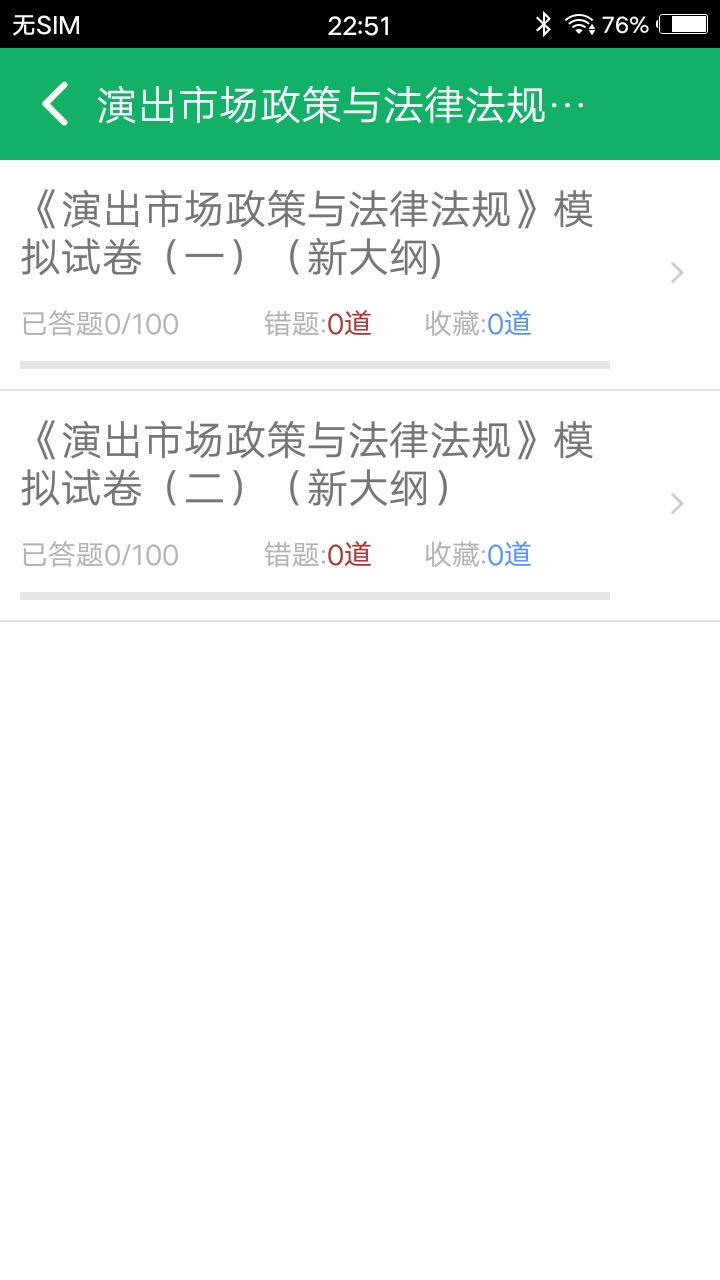Tap the clock showing 22:51
The height and width of the screenshot is (1280, 720).
(x=360, y=25)
